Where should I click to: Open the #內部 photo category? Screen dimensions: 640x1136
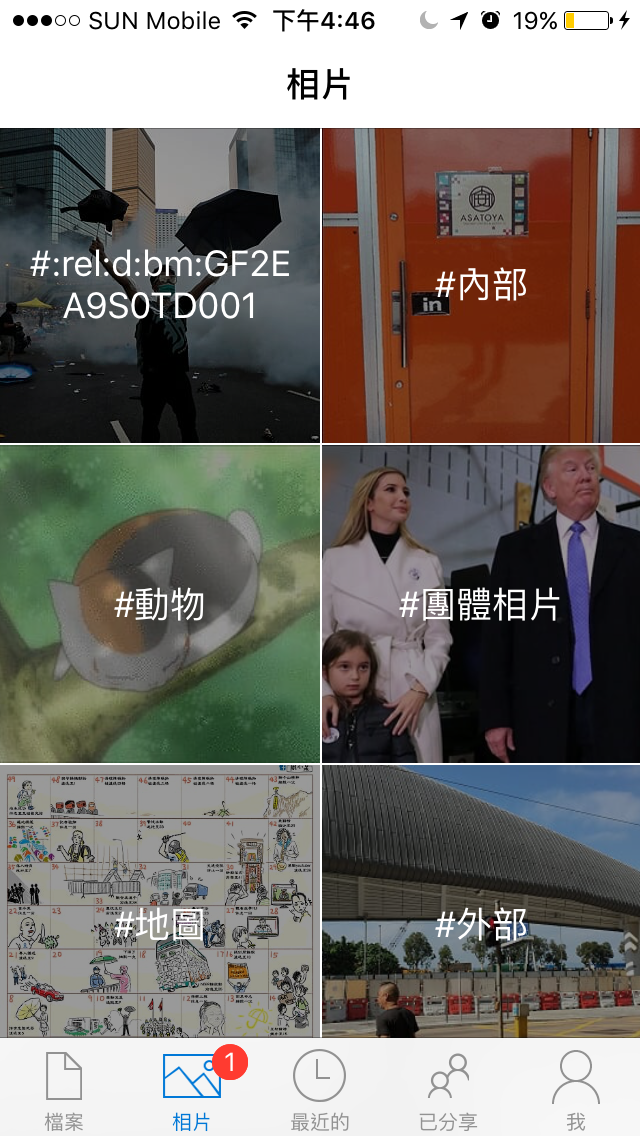(x=481, y=285)
